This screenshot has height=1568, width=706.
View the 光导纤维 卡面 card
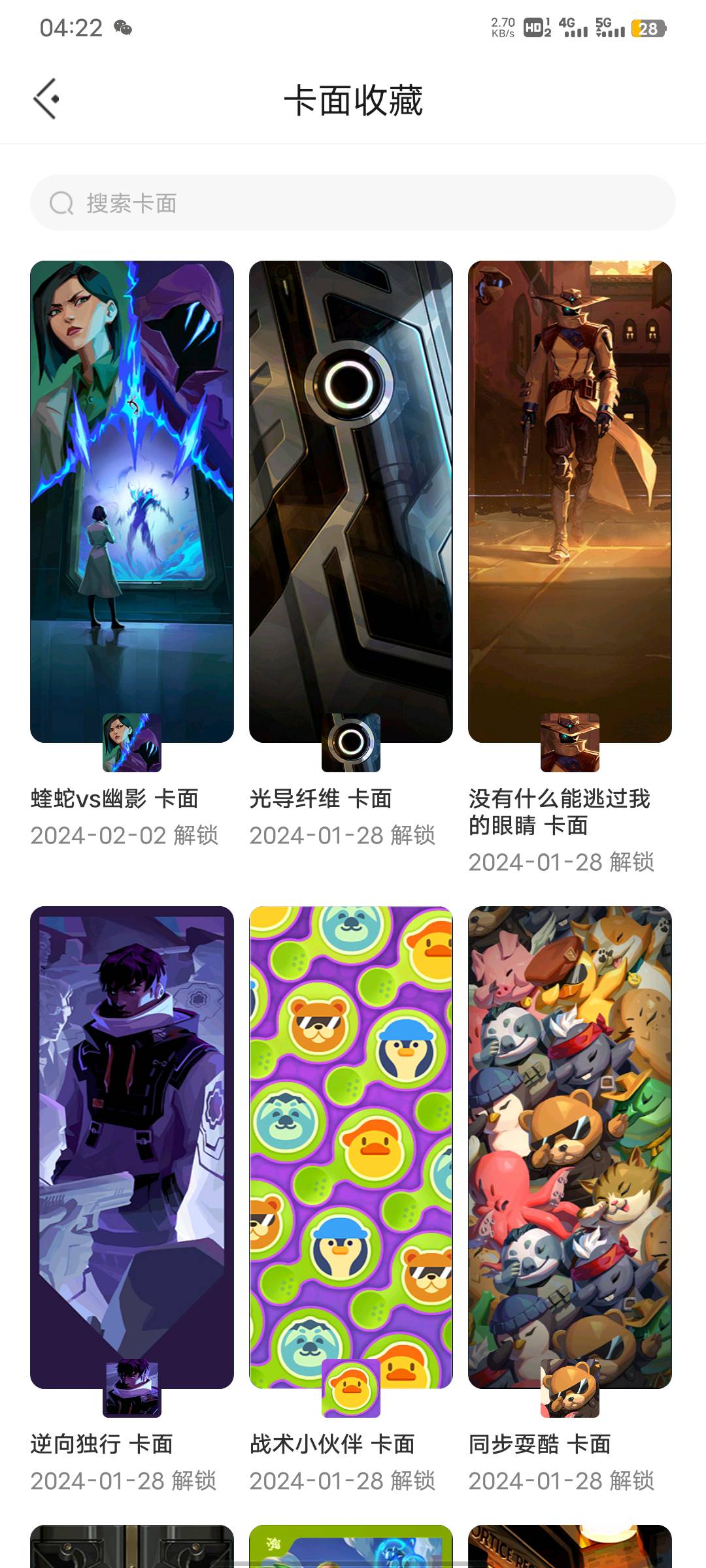(351, 502)
